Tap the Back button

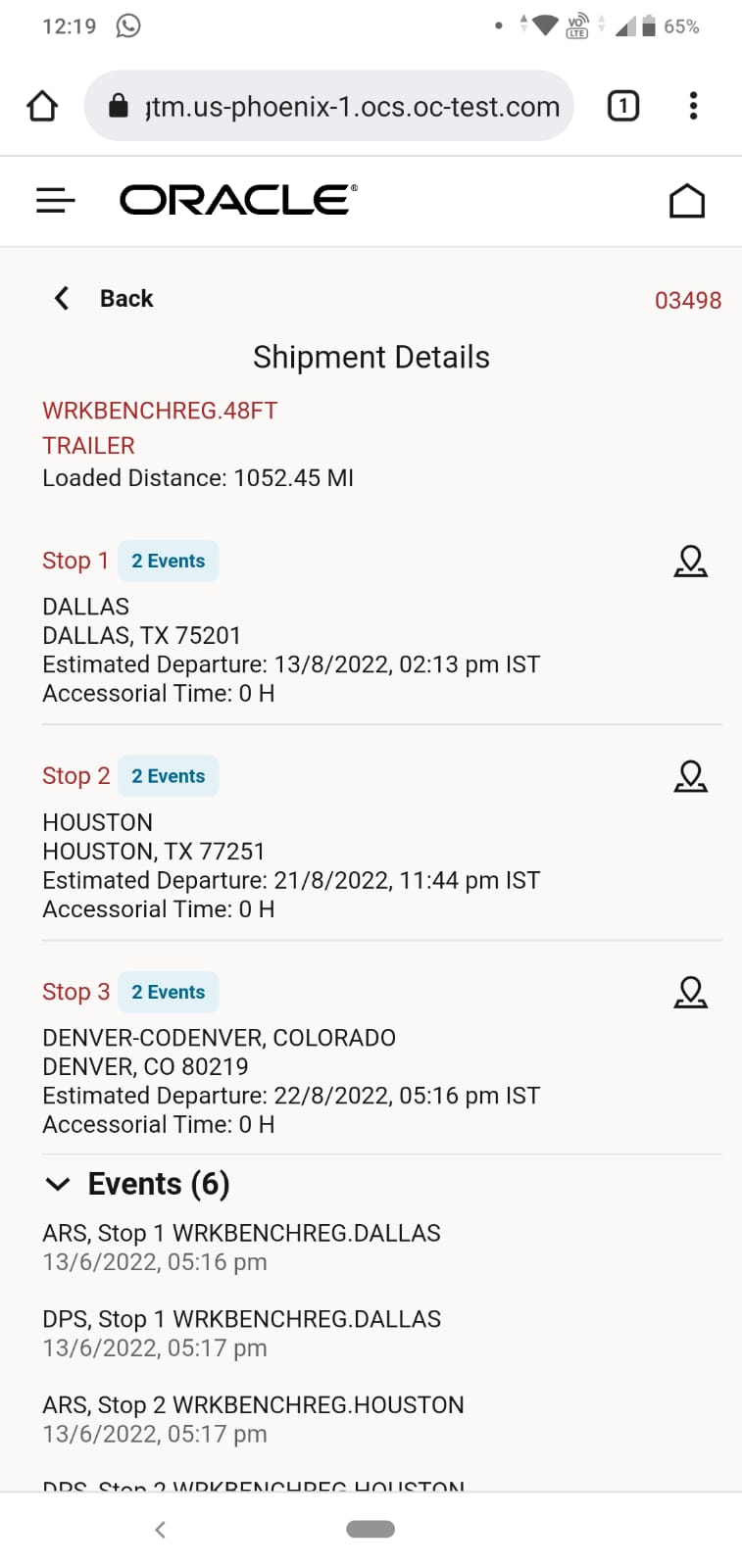tap(104, 299)
